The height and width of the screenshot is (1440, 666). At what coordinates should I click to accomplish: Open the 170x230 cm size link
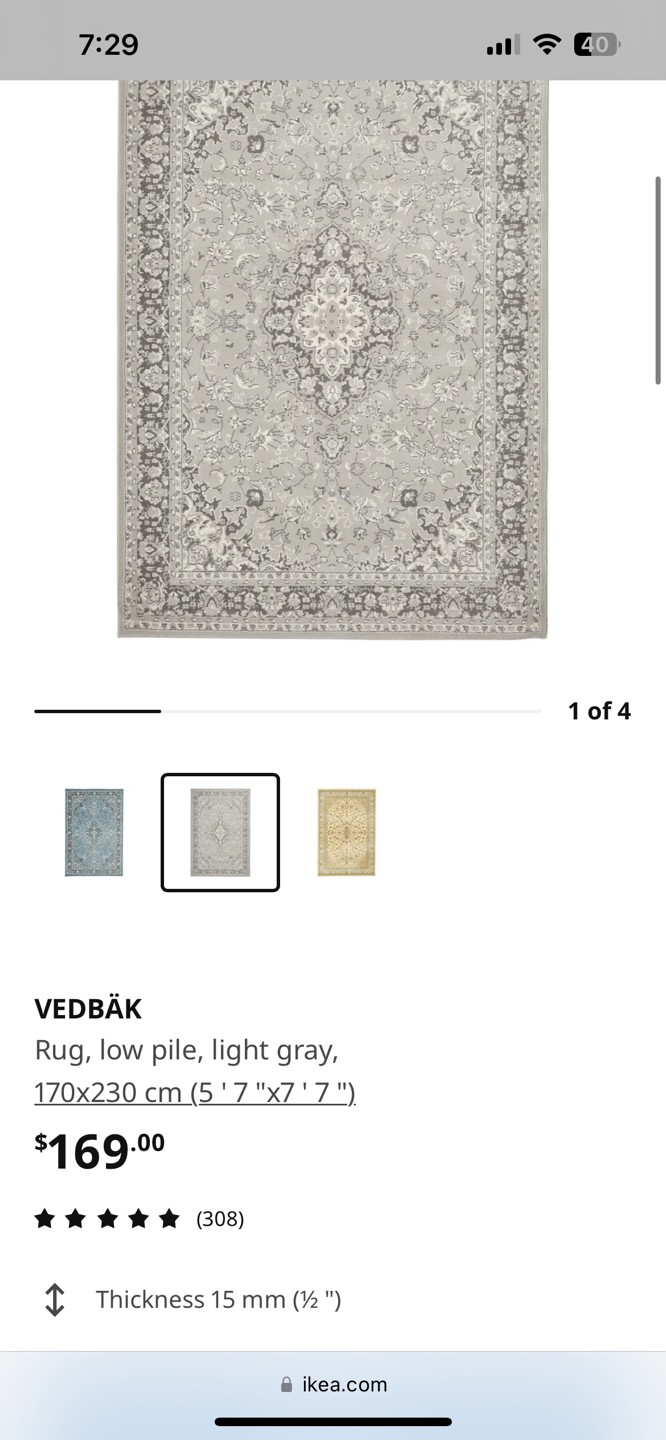coord(195,1092)
